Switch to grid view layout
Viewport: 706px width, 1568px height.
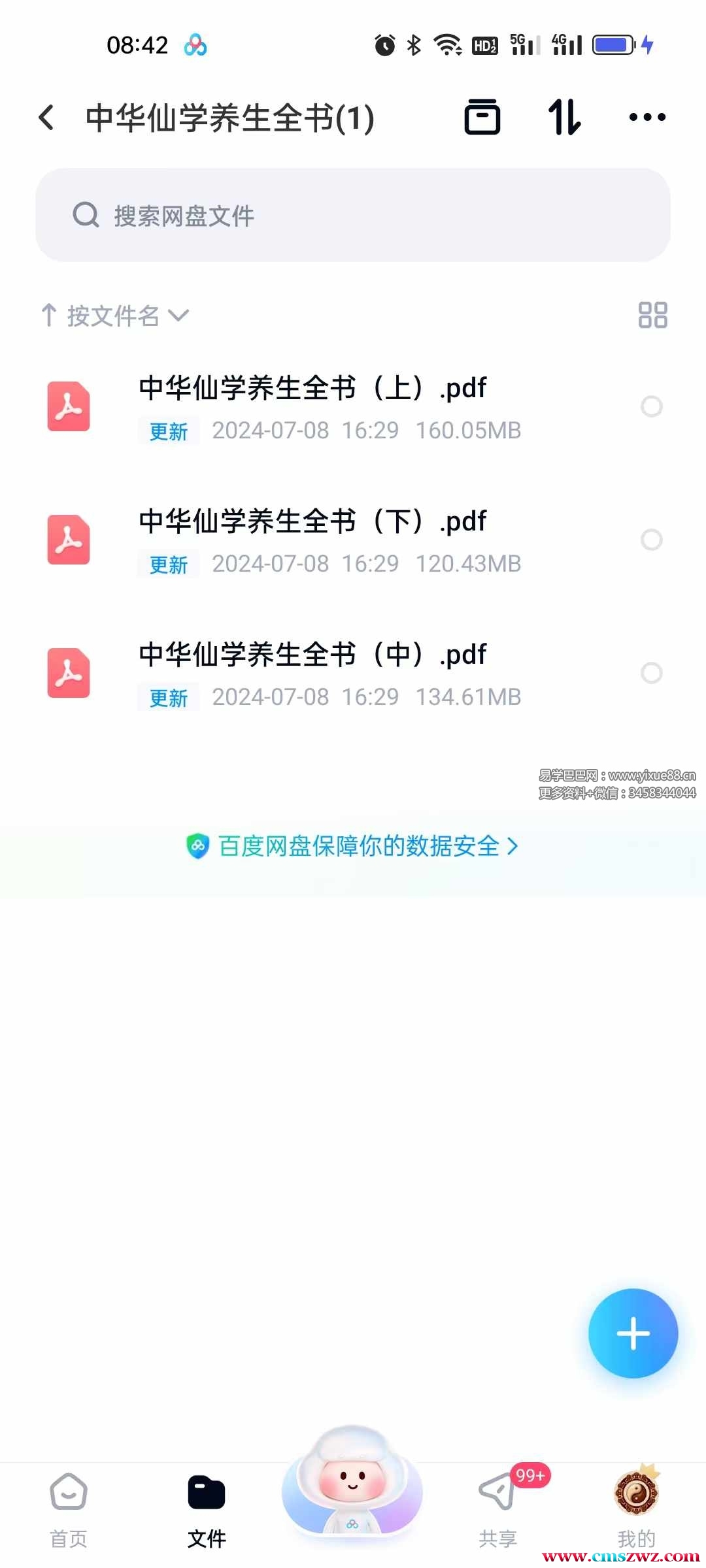click(652, 315)
